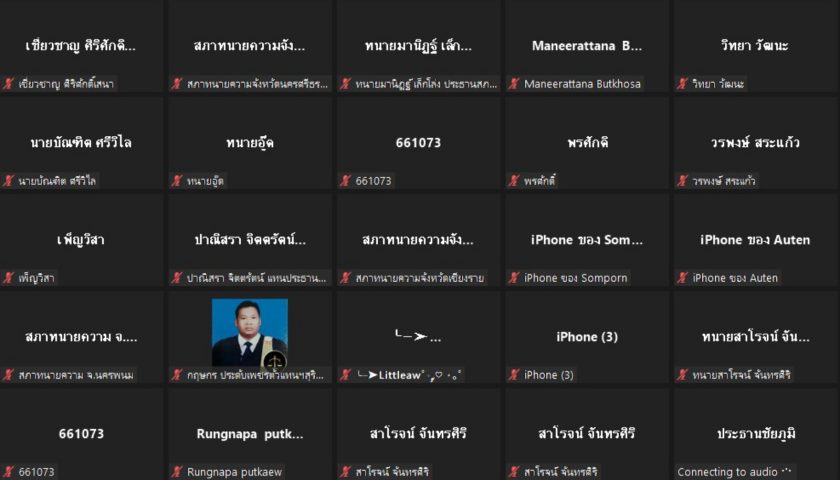Select Rungnapa putkaew participant tile

pyautogui.click(x=250, y=434)
